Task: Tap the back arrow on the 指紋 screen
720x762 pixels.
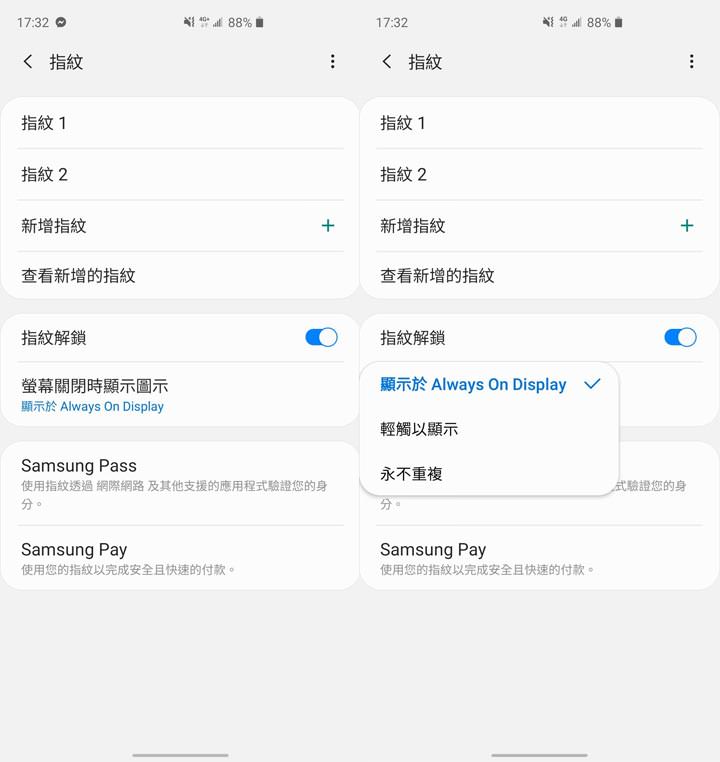Action: [x=28, y=62]
